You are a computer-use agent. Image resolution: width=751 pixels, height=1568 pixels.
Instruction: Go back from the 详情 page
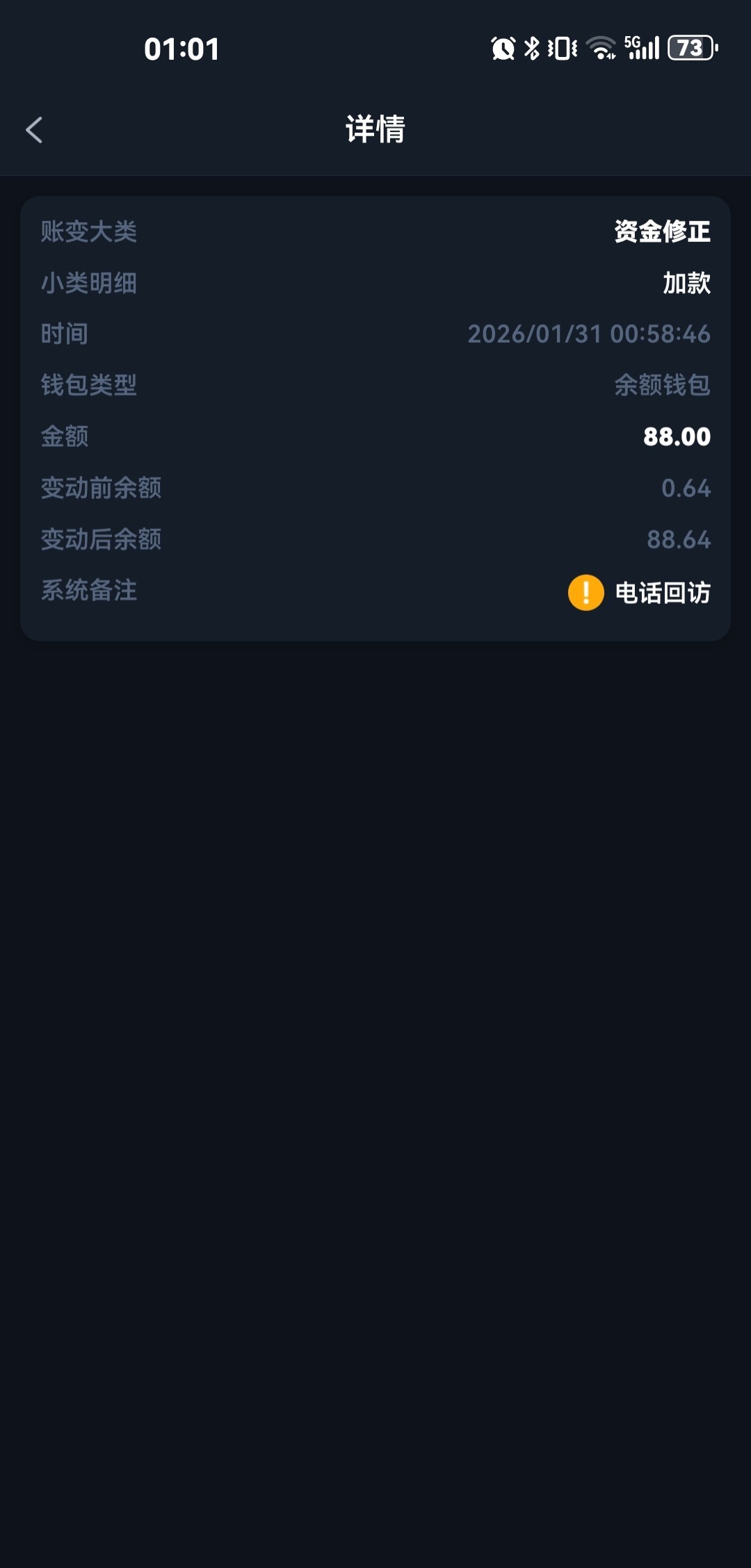[x=34, y=130]
